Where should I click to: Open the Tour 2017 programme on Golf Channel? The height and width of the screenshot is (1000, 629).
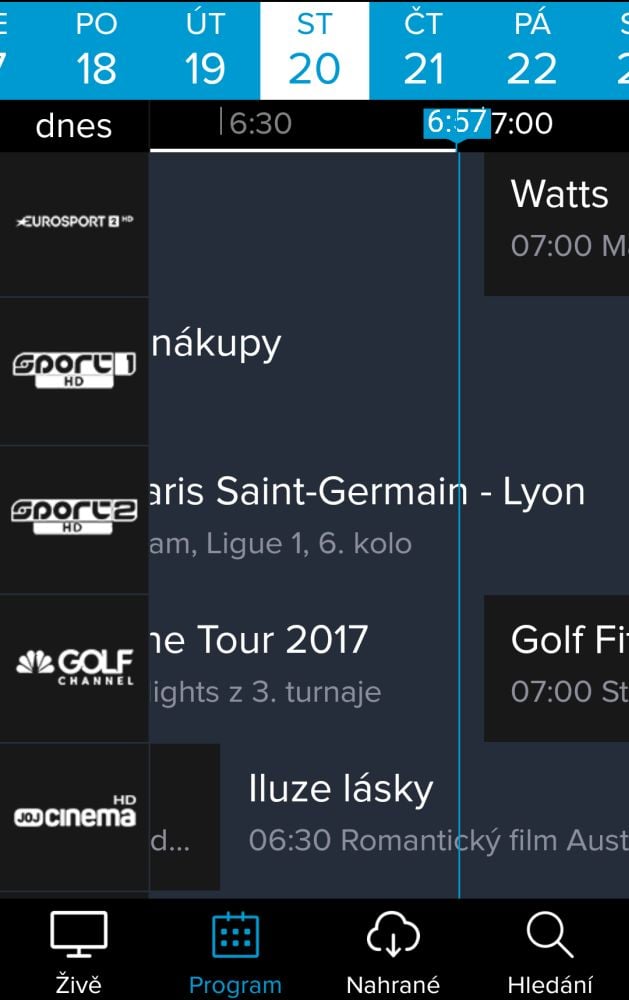pos(300,665)
